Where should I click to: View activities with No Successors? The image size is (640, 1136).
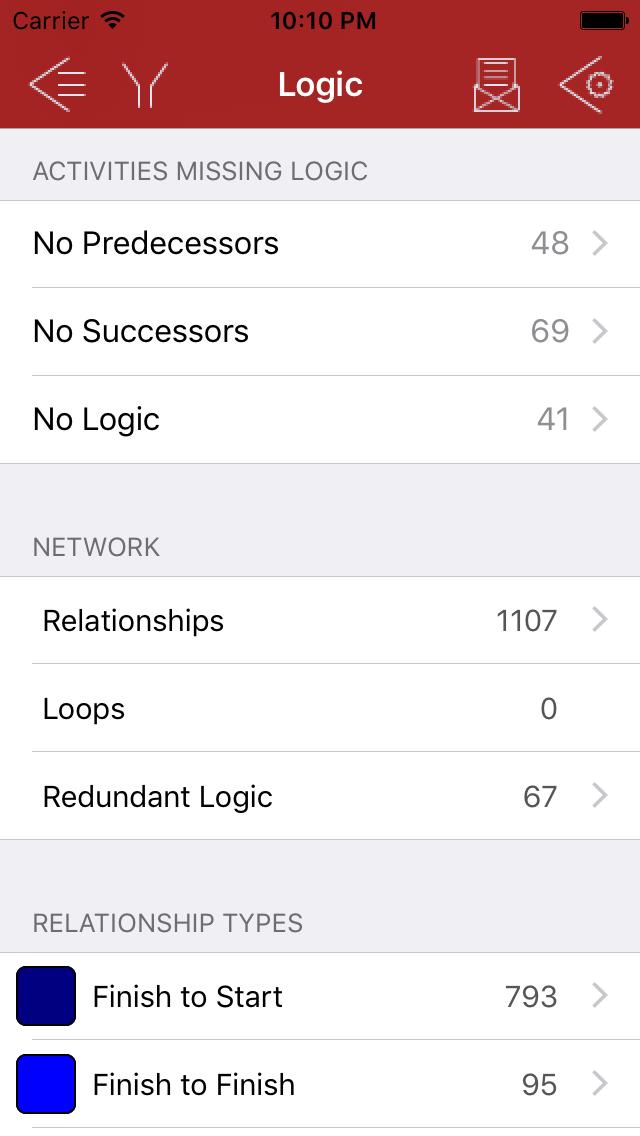(320, 332)
